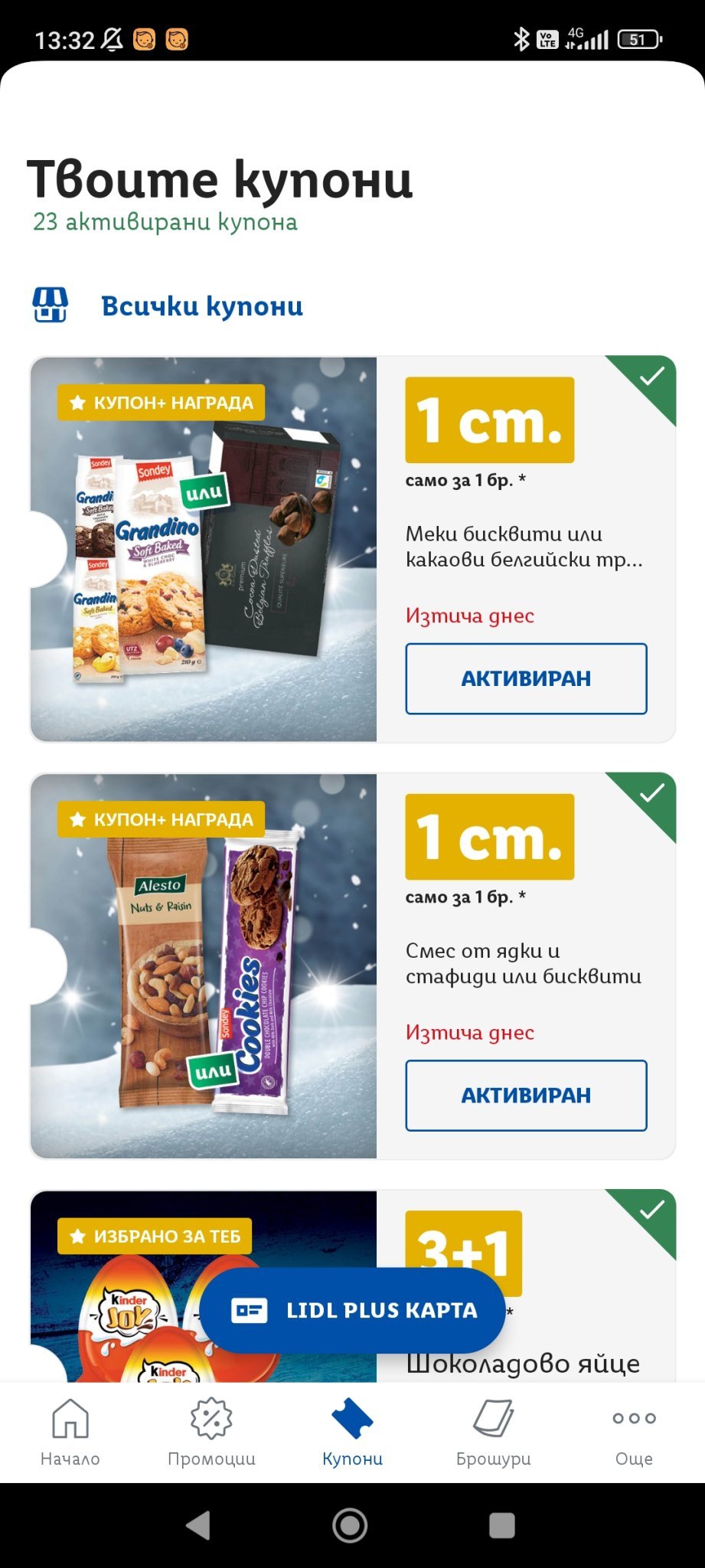705x1568 pixels.
Task: Show the Lidl Plus карта
Action: [352, 1310]
